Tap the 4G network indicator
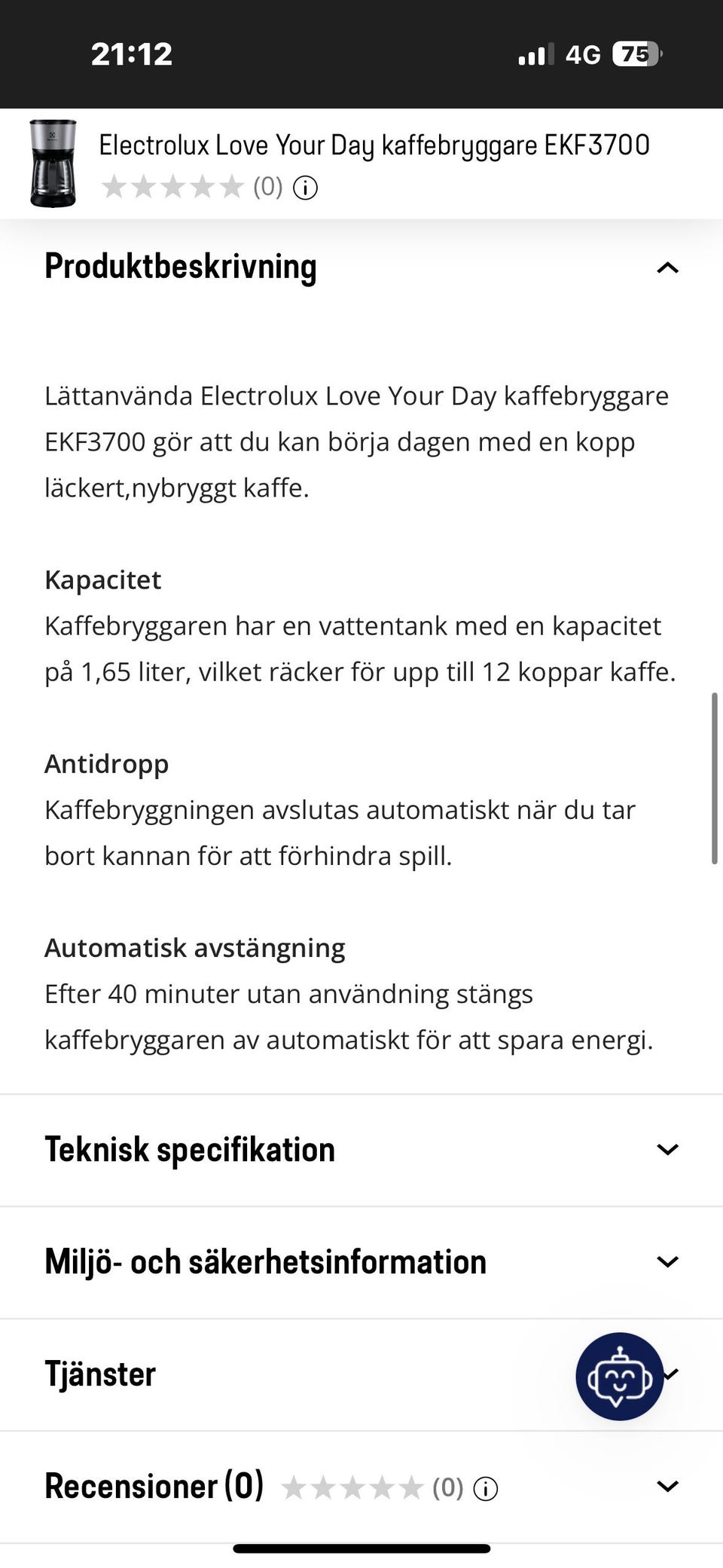The image size is (723, 1568). [583, 53]
